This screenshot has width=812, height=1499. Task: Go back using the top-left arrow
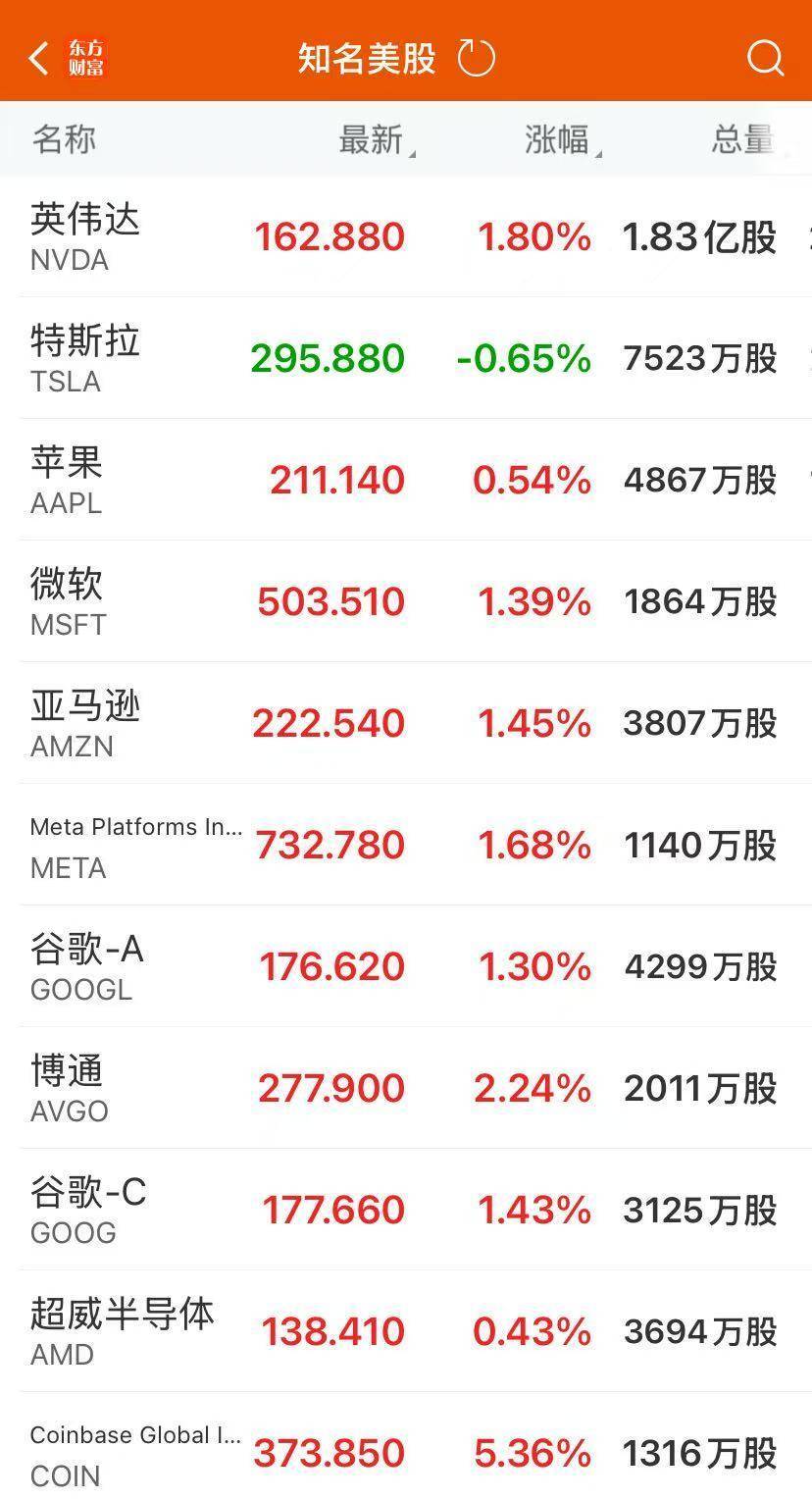point(39,58)
